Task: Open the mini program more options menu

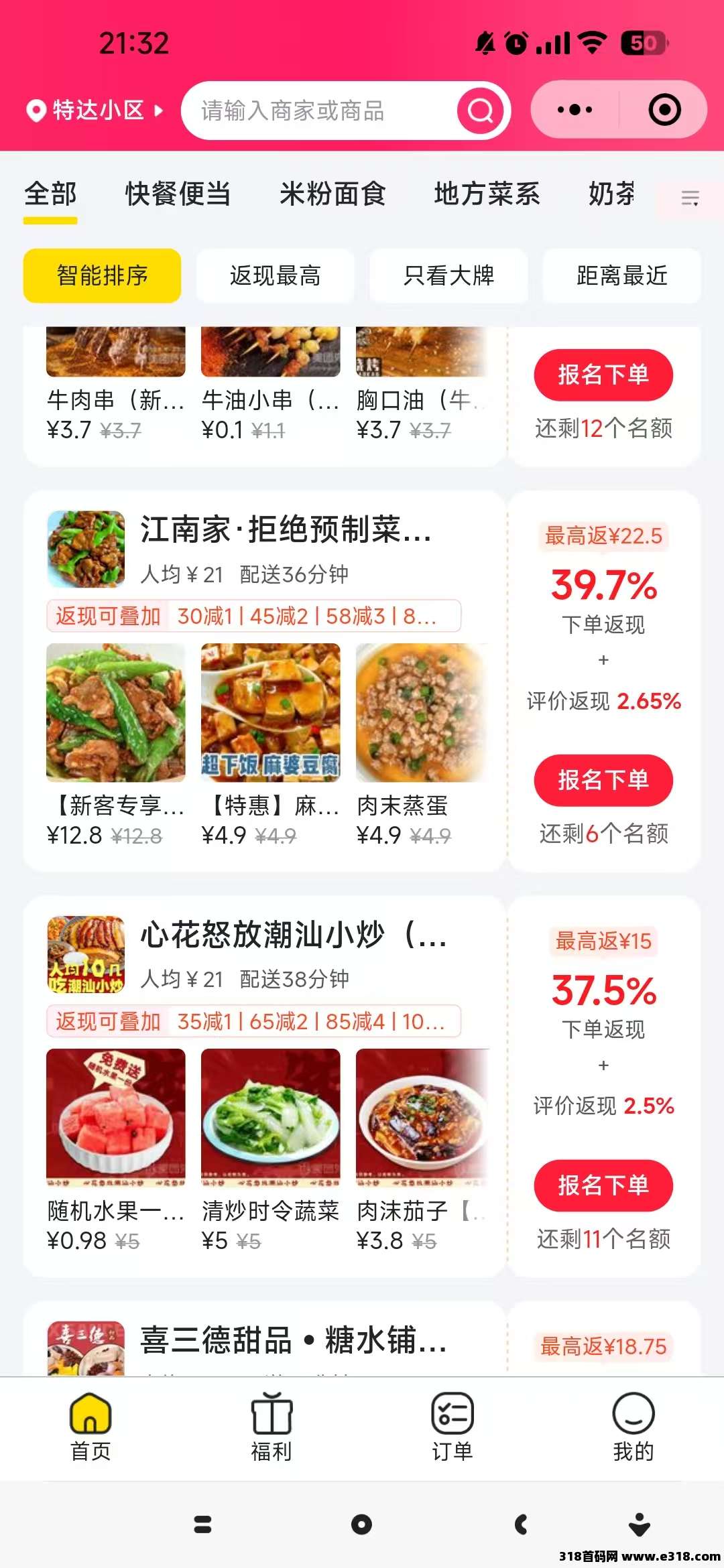Action: [575, 110]
